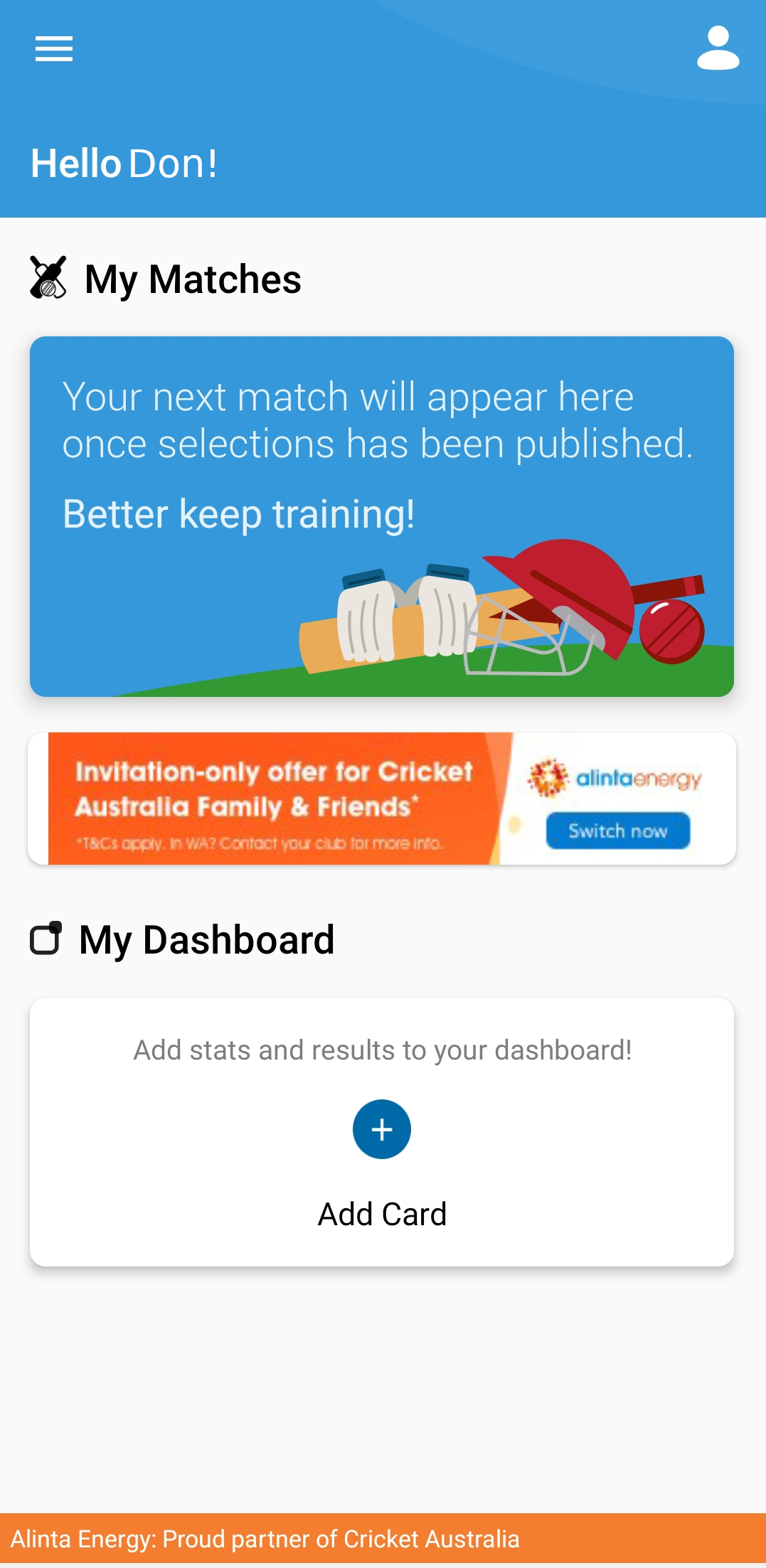Open the Alinta Energy partner footer banner
766x1568 pixels.
point(383,1539)
